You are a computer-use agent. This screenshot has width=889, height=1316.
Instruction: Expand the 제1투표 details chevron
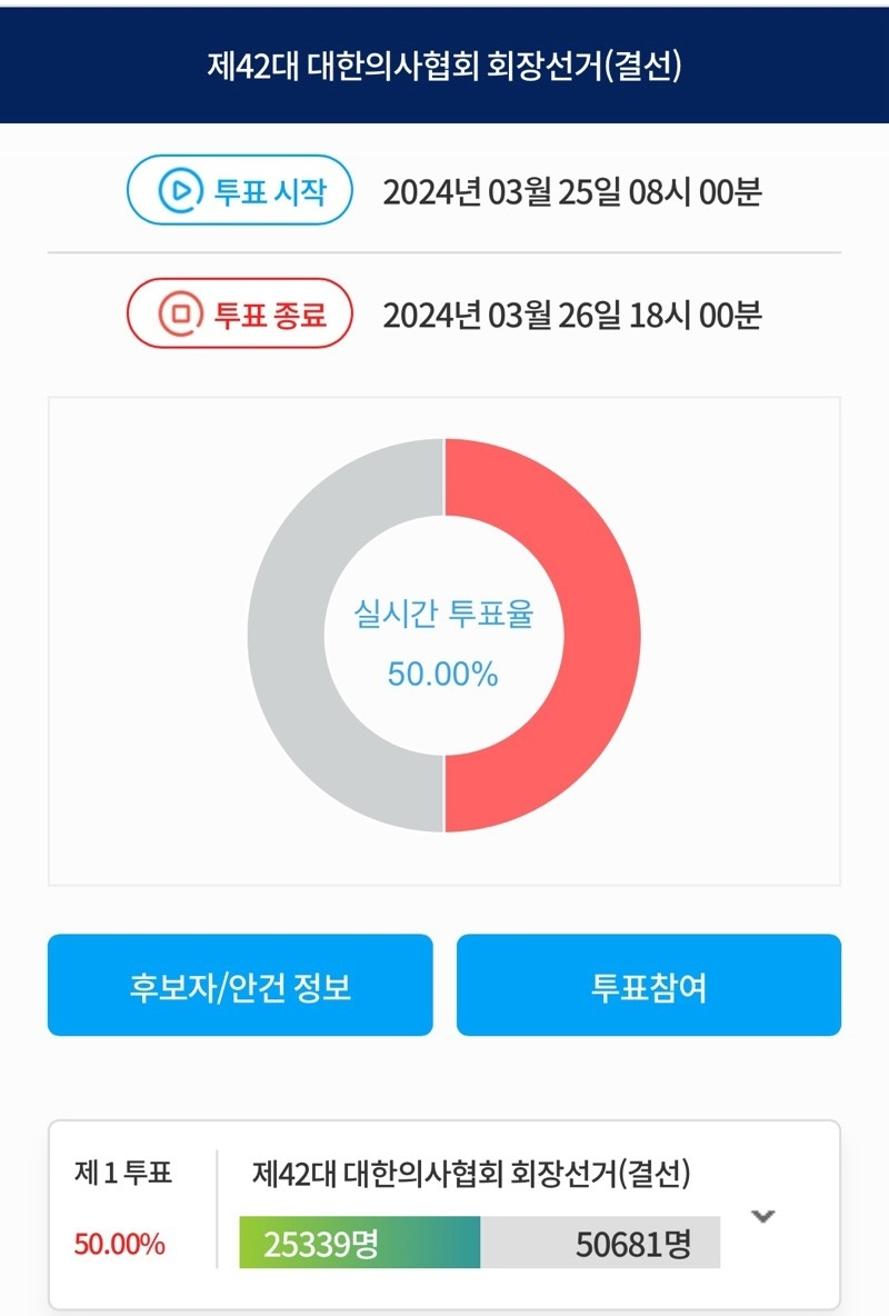point(763,1216)
